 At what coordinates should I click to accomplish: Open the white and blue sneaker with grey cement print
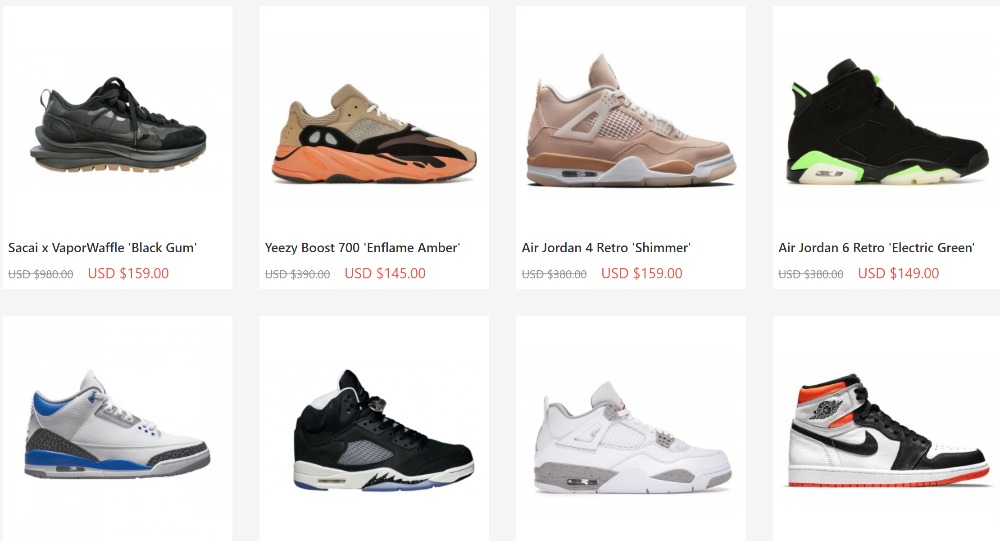118,425
